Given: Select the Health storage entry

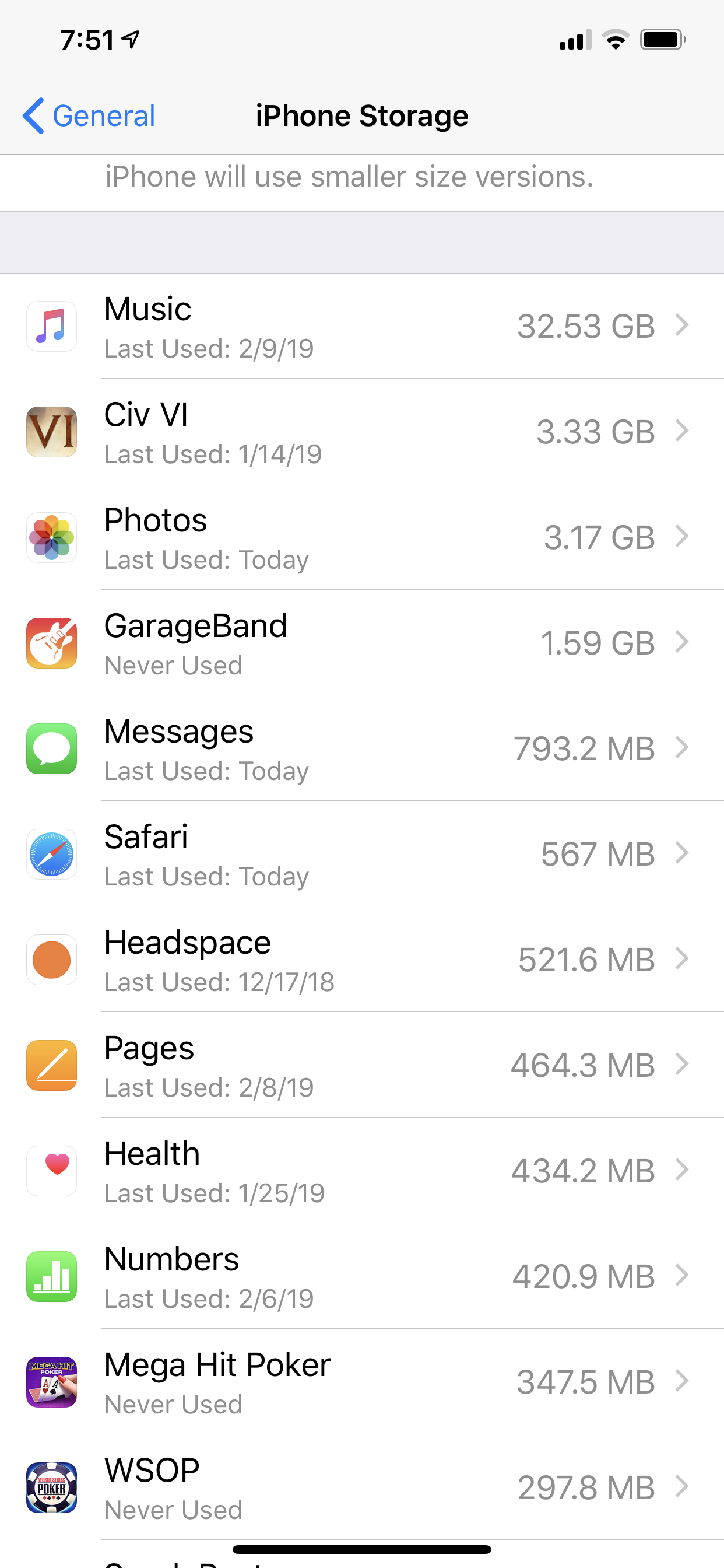Looking at the screenshot, I should point(362,1171).
